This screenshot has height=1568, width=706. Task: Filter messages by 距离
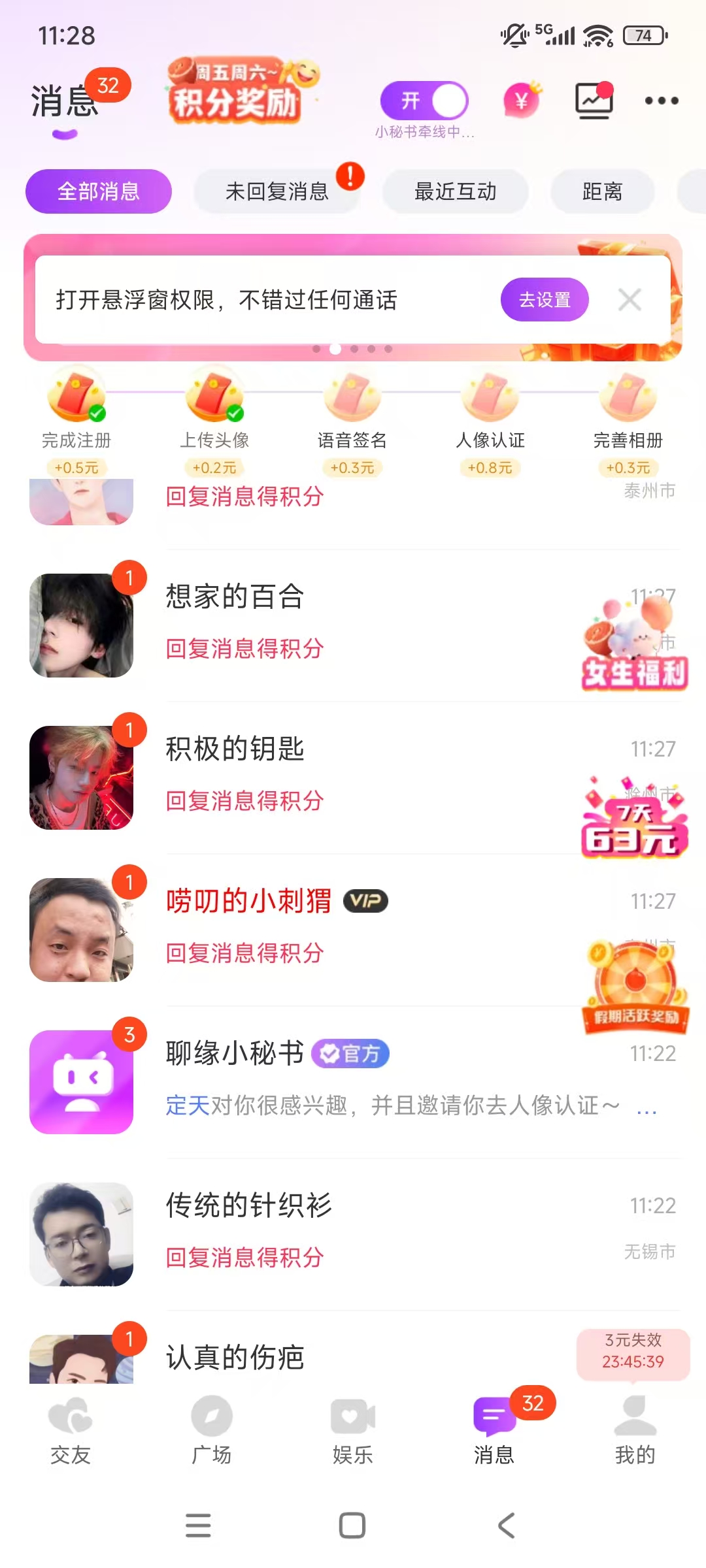click(x=601, y=191)
